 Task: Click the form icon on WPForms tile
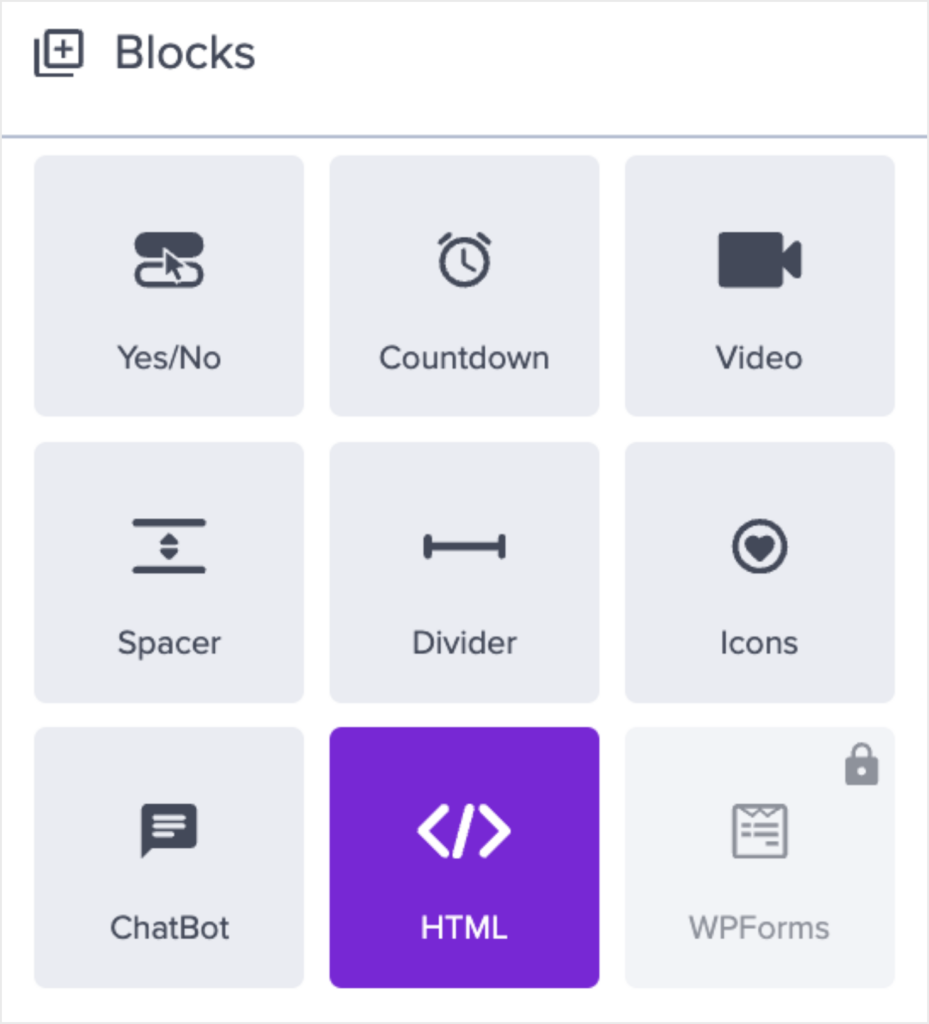[x=759, y=828]
